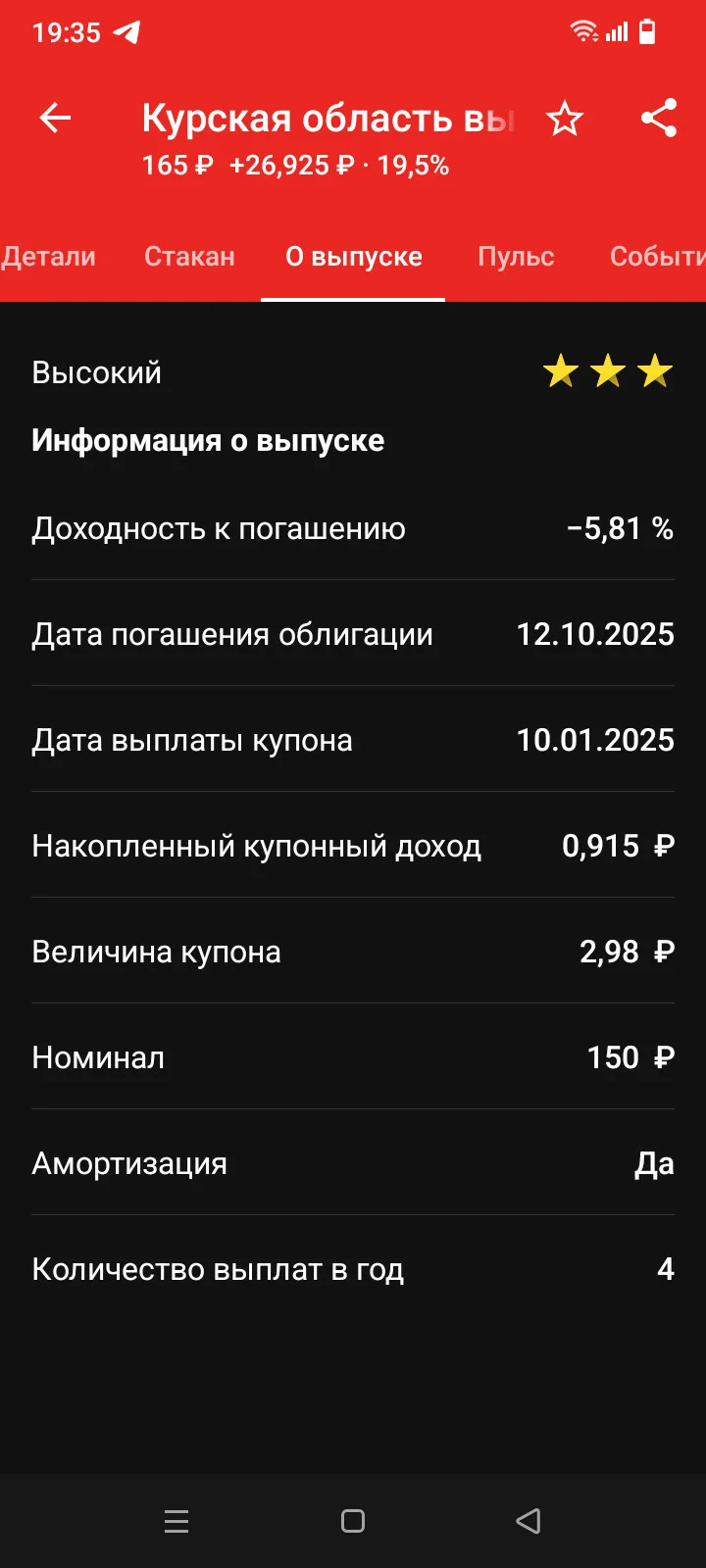Open recent apps from navigation bar
This screenshot has height=1568, width=706.
click(176, 1521)
